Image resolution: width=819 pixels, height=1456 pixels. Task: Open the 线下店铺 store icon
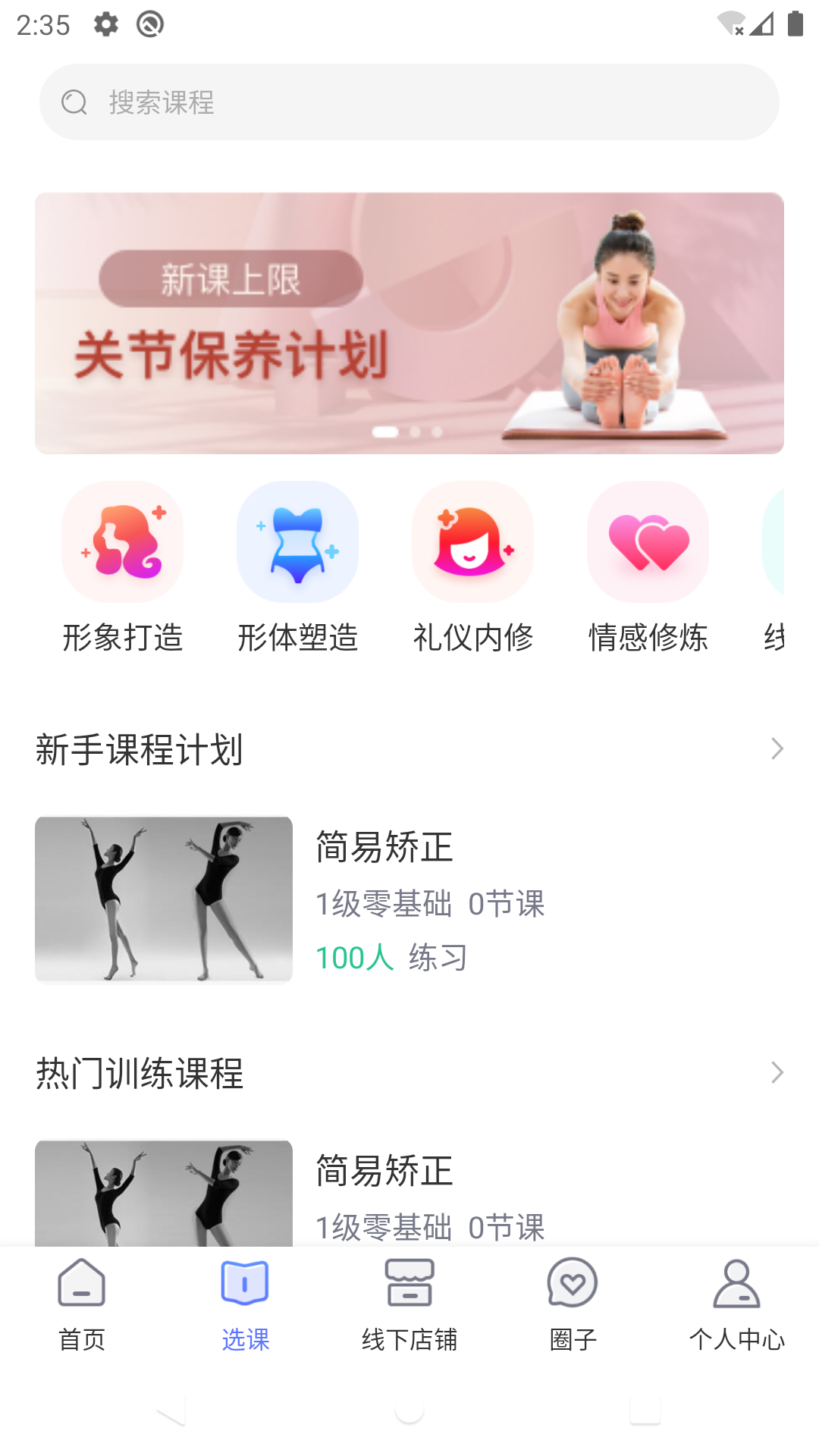pos(409,1285)
